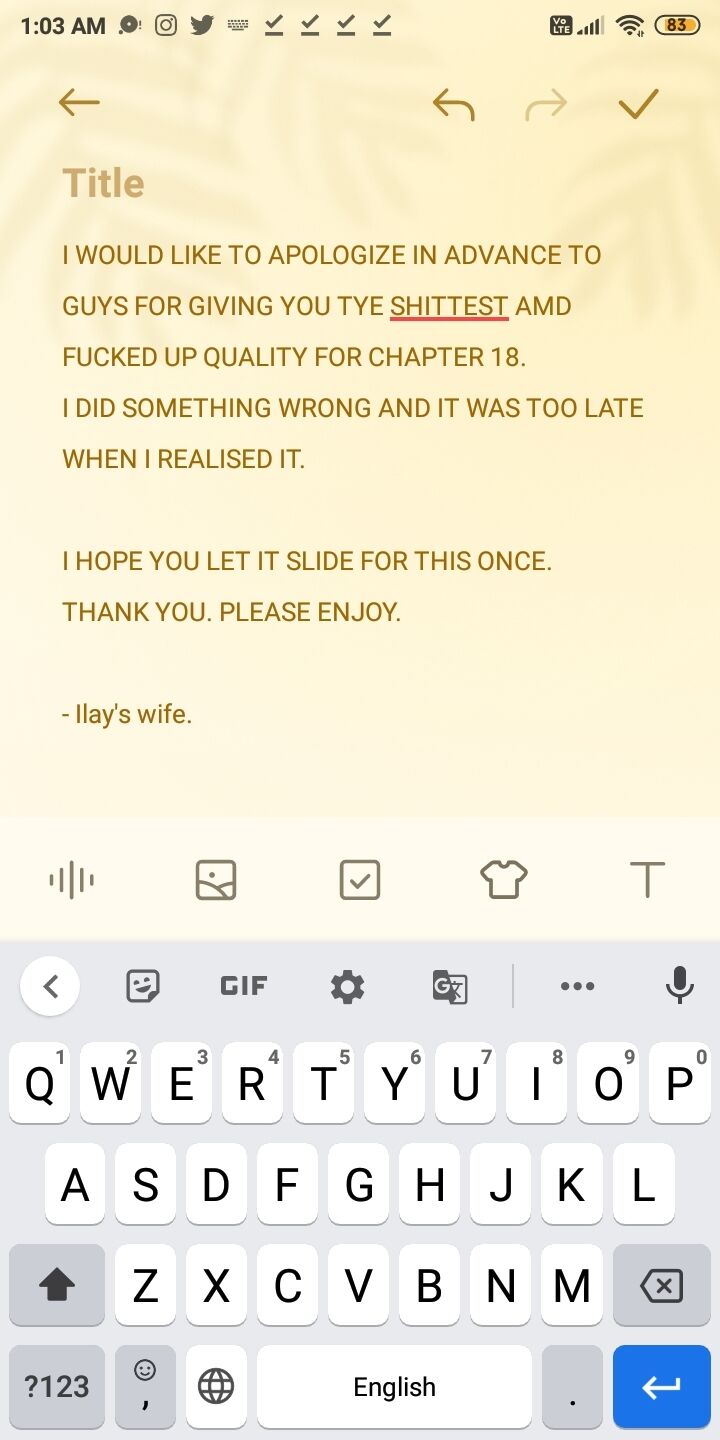Tap the Title field
Viewport: 720px width, 1440px height.
[x=104, y=183]
